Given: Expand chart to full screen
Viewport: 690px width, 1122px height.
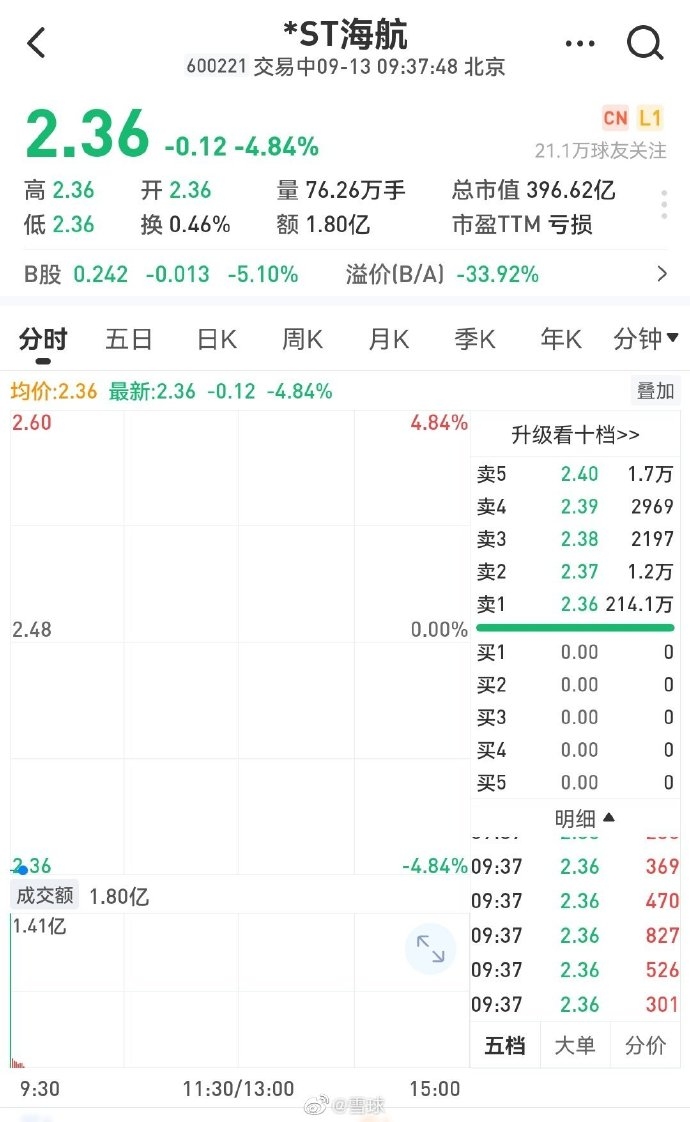Looking at the screenshot, I should click(430, 948).
